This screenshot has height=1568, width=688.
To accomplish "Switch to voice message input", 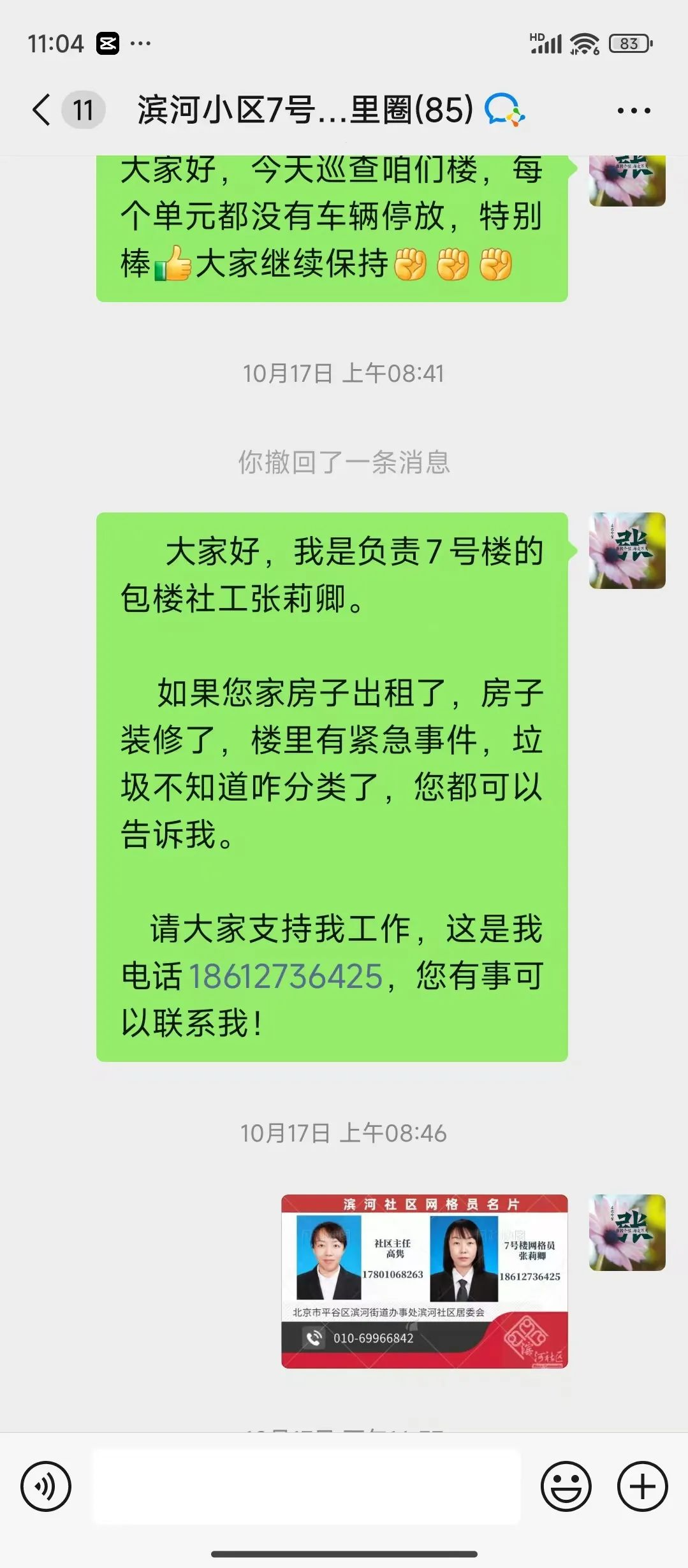I will (46, 1486).
